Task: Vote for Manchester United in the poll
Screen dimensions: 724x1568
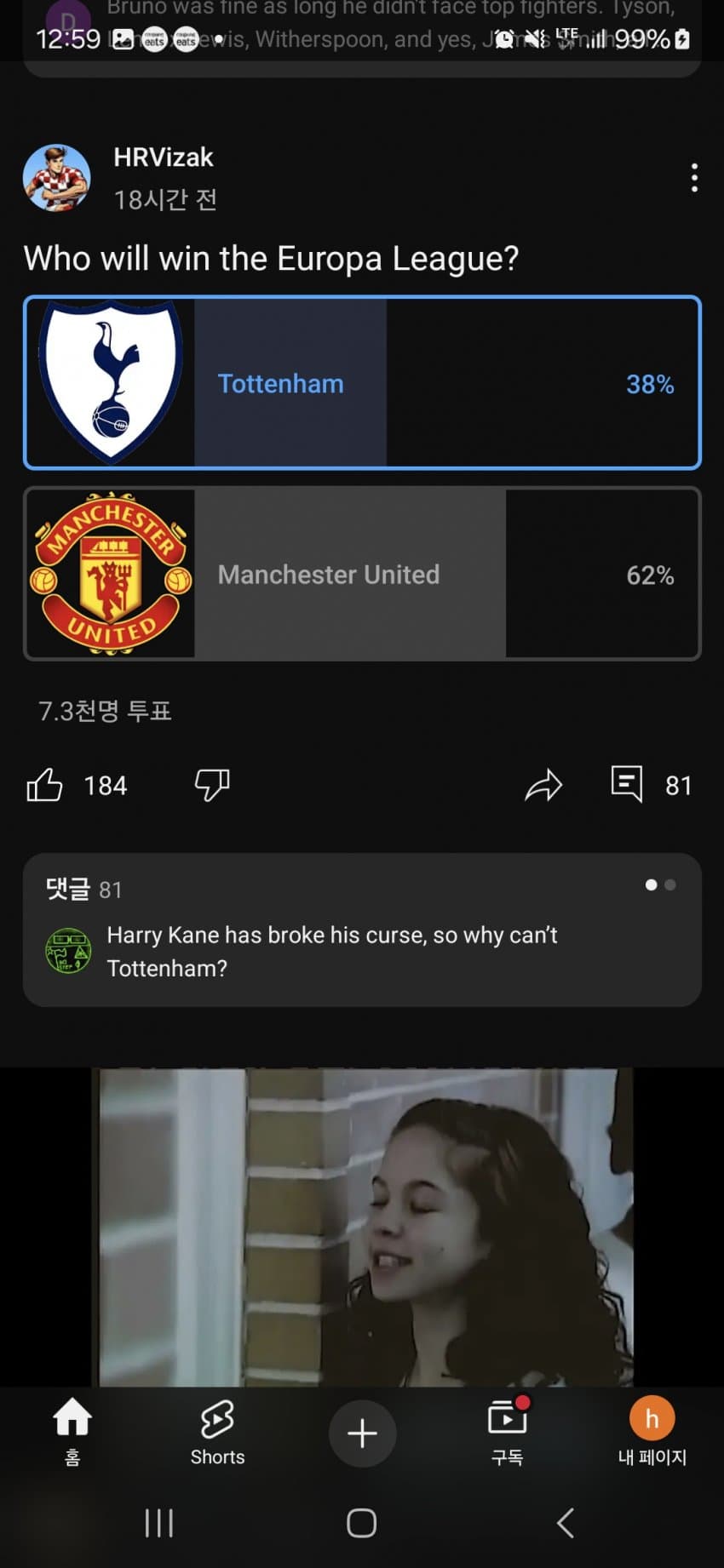Action: pos(362,574)
